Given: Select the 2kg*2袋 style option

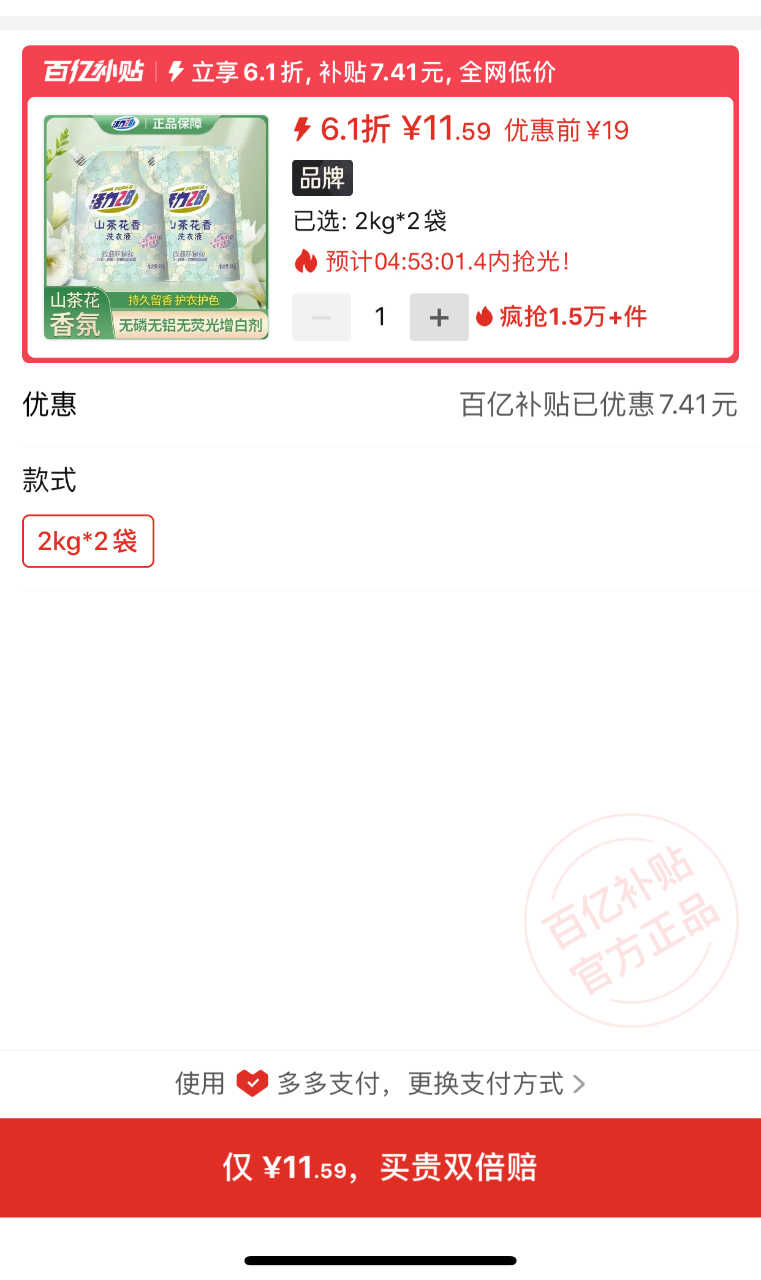Looking at the screenshot, I should point(88,541).
